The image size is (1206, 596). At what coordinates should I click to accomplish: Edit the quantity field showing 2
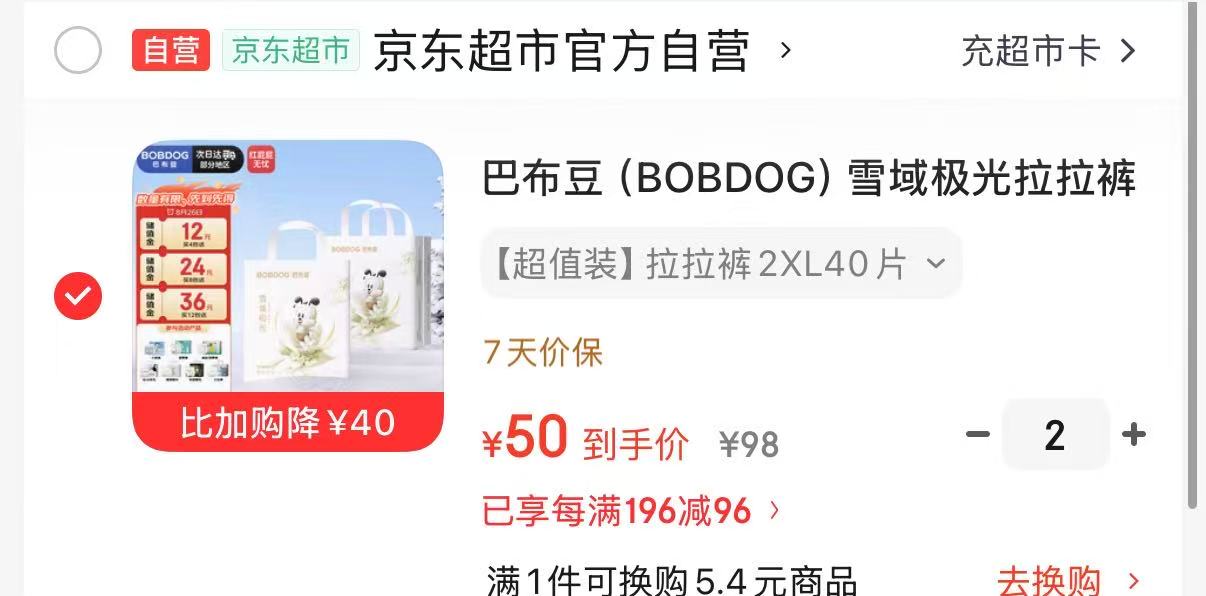click(x=1055, y=435)
